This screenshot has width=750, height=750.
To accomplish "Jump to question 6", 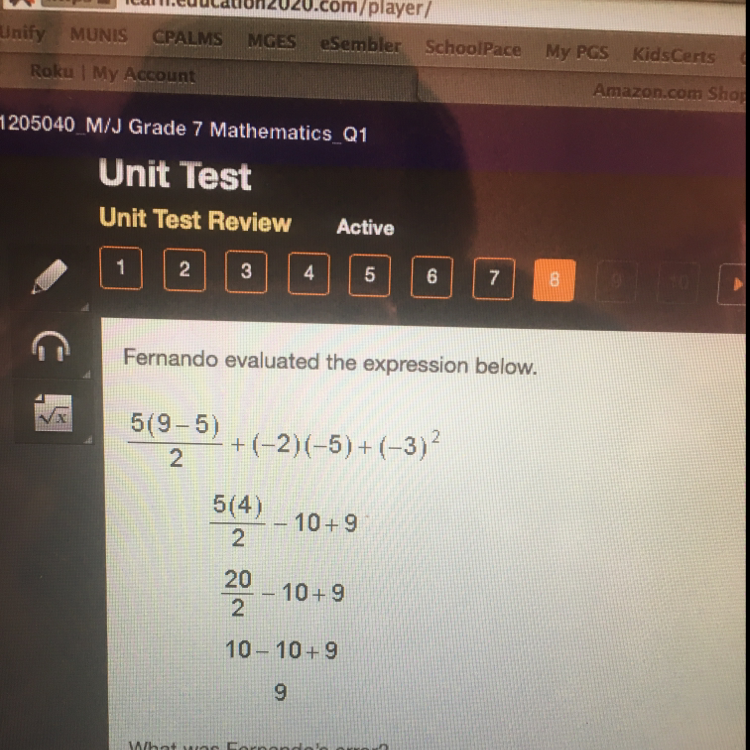I will (431, 277).
